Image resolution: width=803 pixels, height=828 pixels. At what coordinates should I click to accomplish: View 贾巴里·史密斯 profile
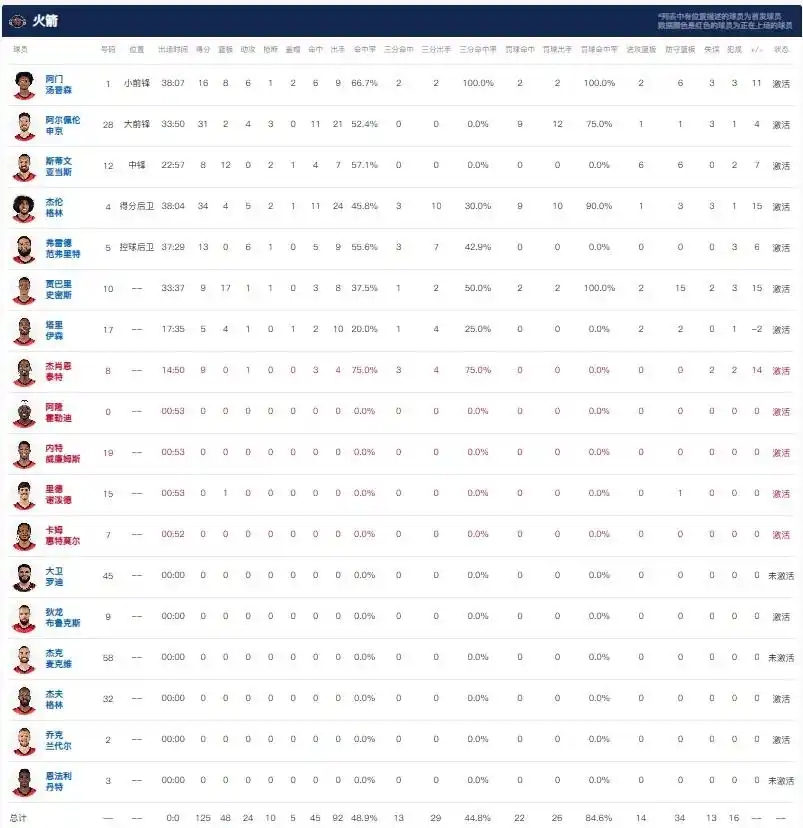coord(58,289)
